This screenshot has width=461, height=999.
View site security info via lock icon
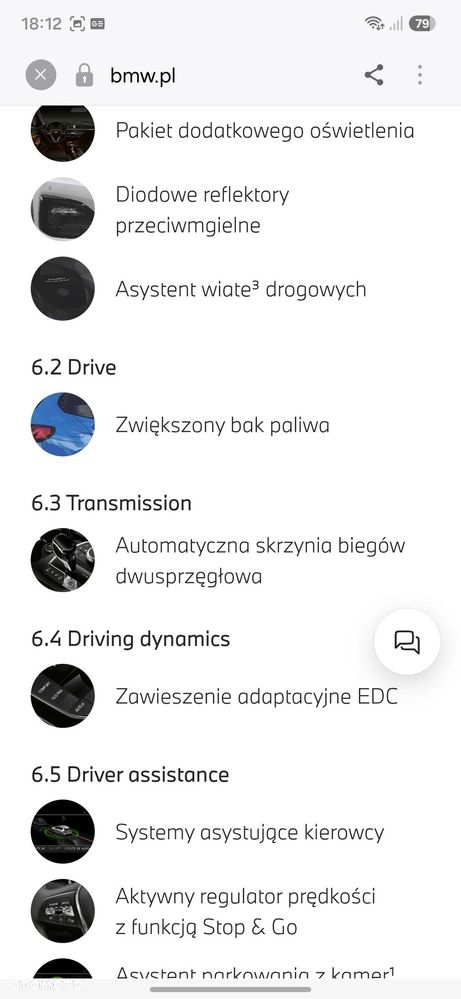click(84, 75)
